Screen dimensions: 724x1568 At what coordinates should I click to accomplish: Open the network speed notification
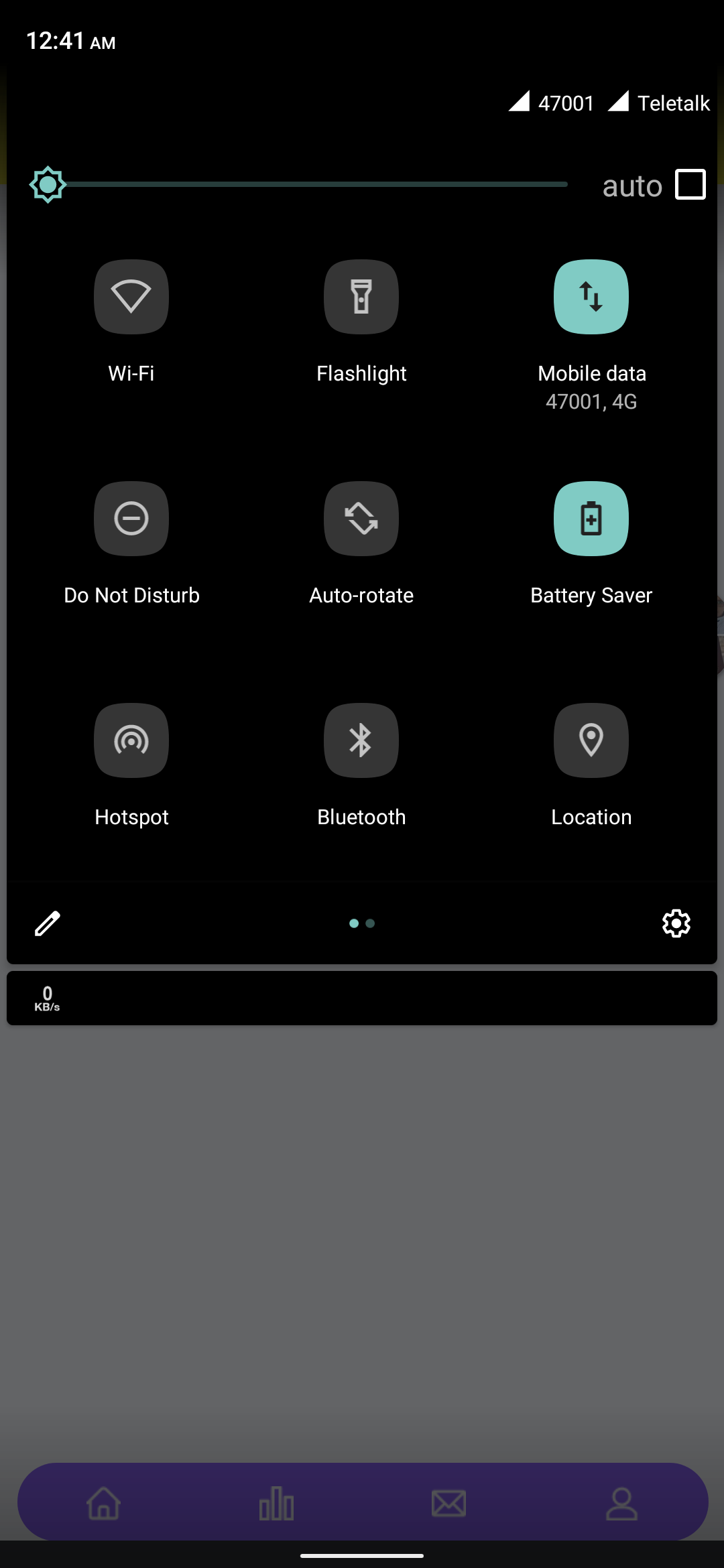362,998
